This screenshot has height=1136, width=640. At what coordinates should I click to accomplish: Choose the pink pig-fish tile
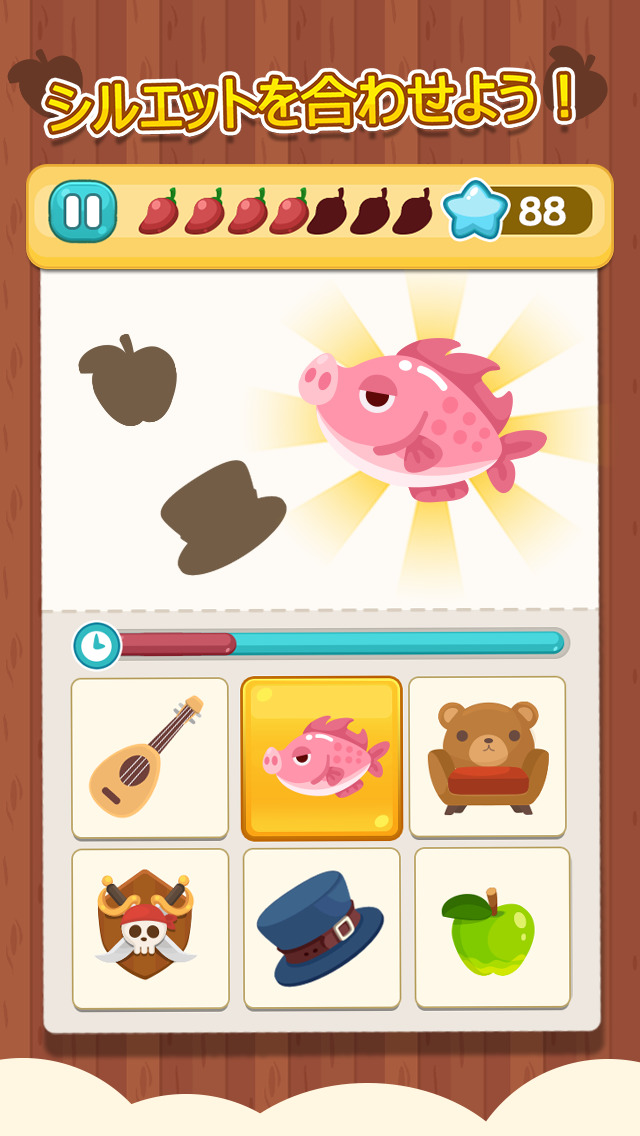pyautogui.click(x=321, y=758)
